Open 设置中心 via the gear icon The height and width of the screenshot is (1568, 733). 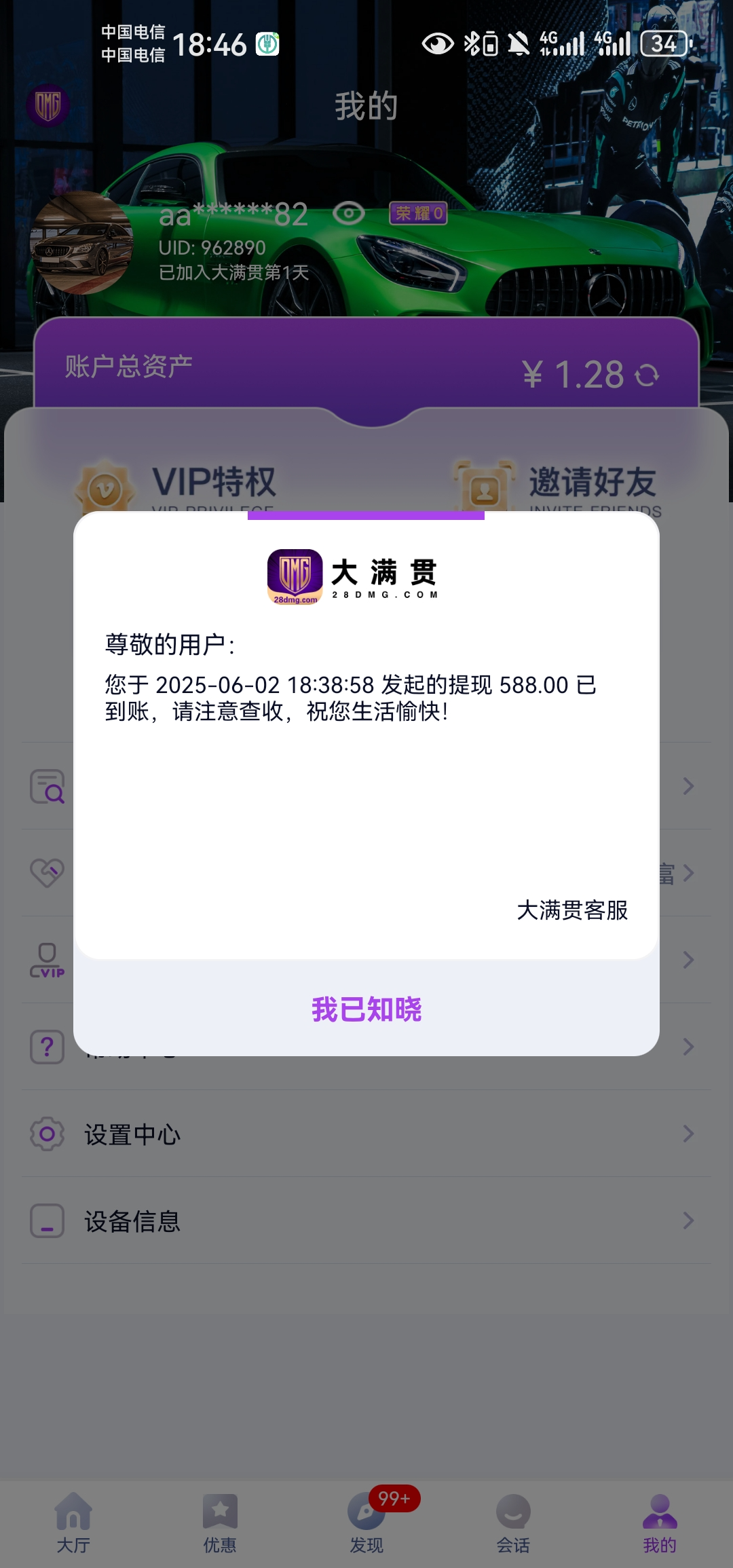(x=46, y=1134)
